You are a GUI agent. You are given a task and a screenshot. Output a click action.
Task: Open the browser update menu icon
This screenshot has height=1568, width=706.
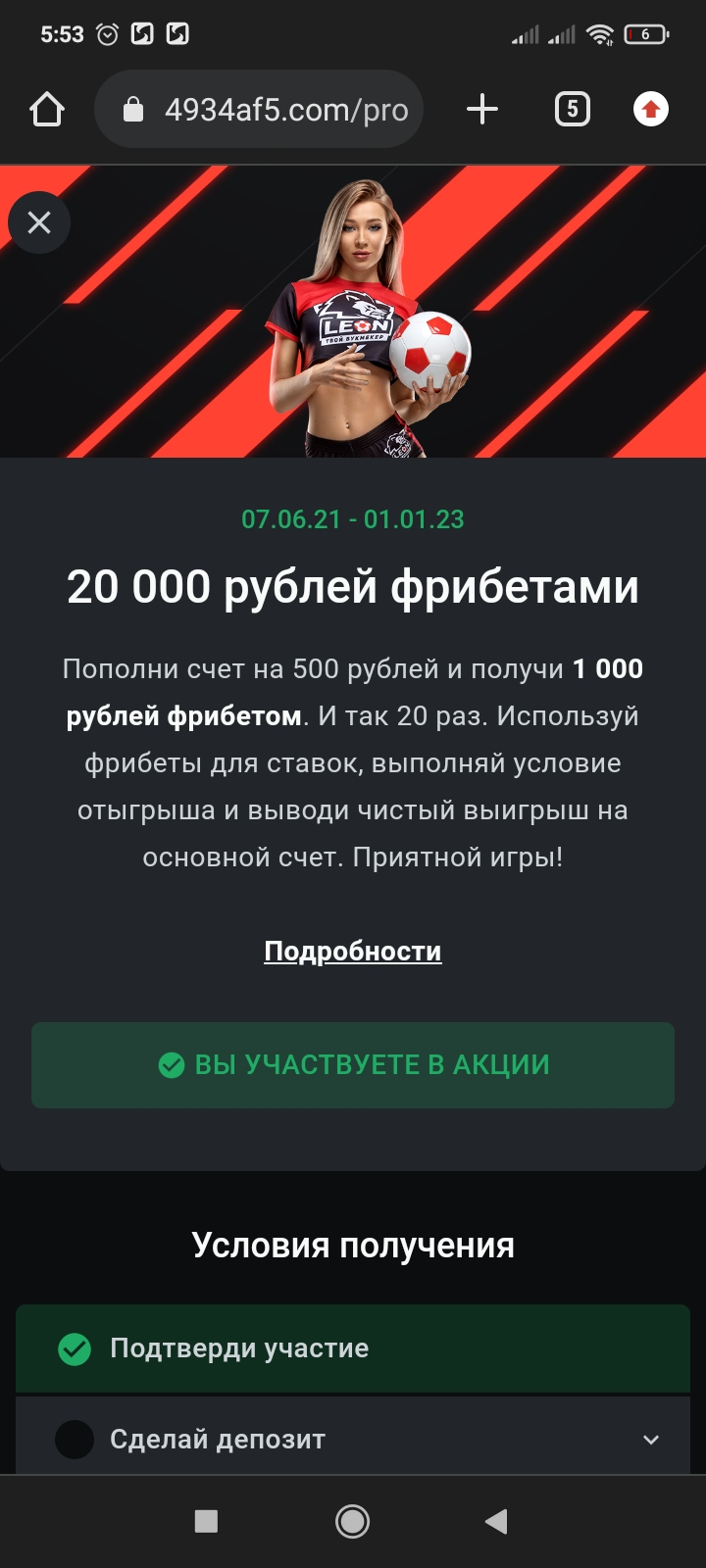[x=651, y=109]
